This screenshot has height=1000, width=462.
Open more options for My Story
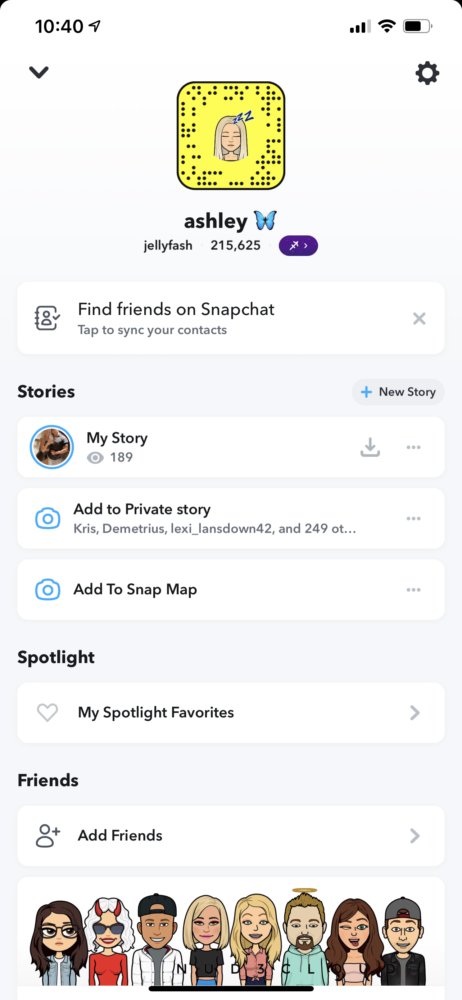(x=414, y=447)
